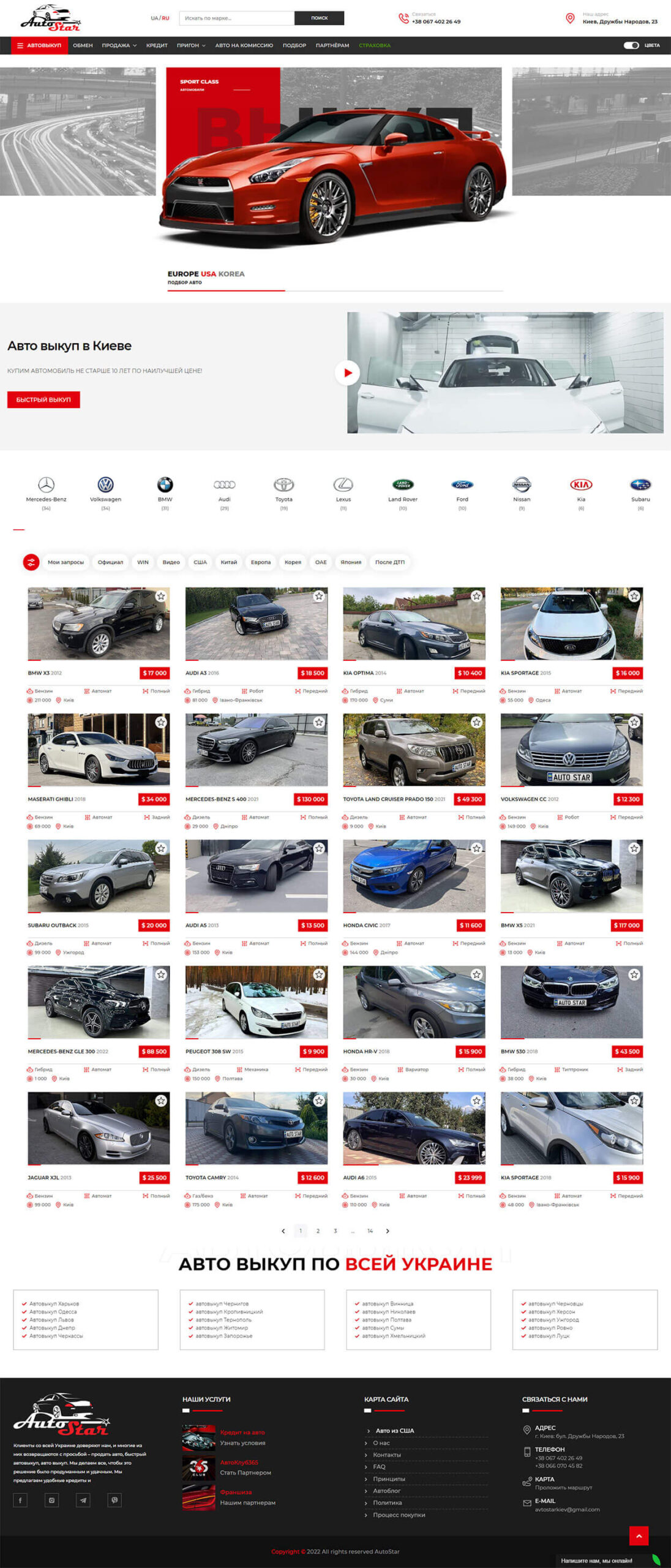This screenshot has height=1568, width=671.
Task: Play the car buyout video
Action: click(348, 372)
